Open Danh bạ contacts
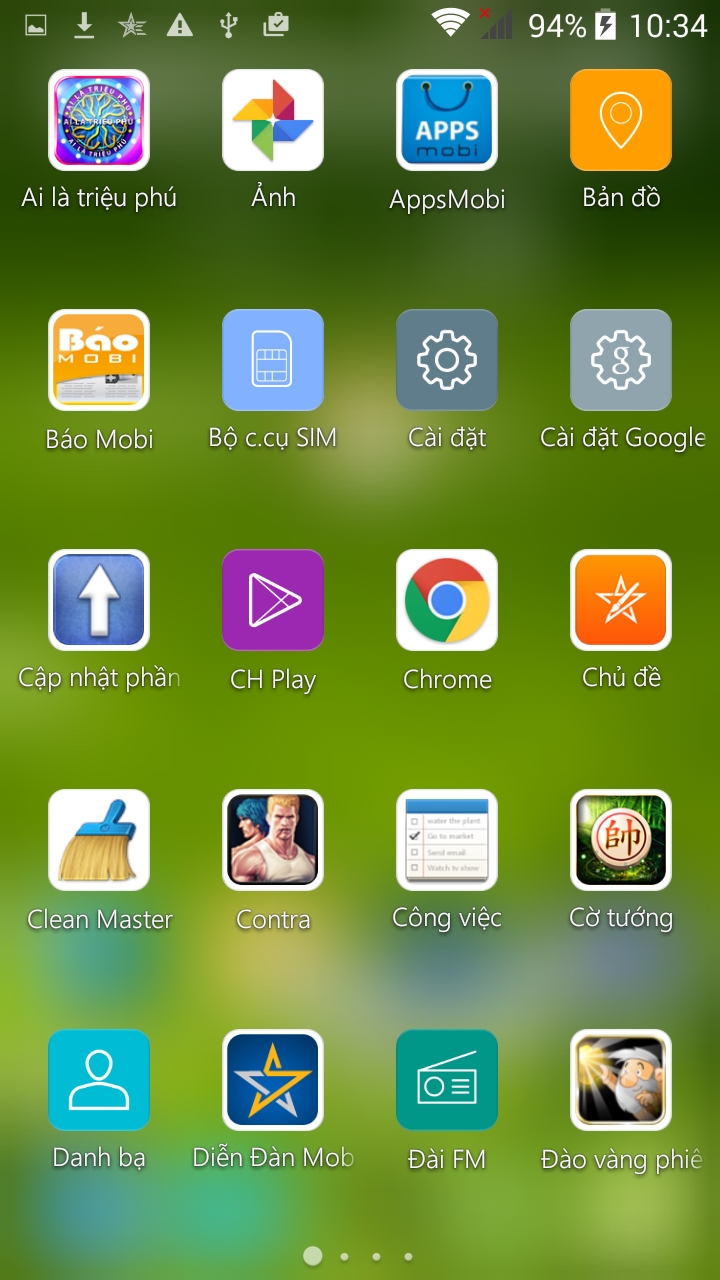The width and height of the screenshot is (720, 1280). (x=99, y=1080)
